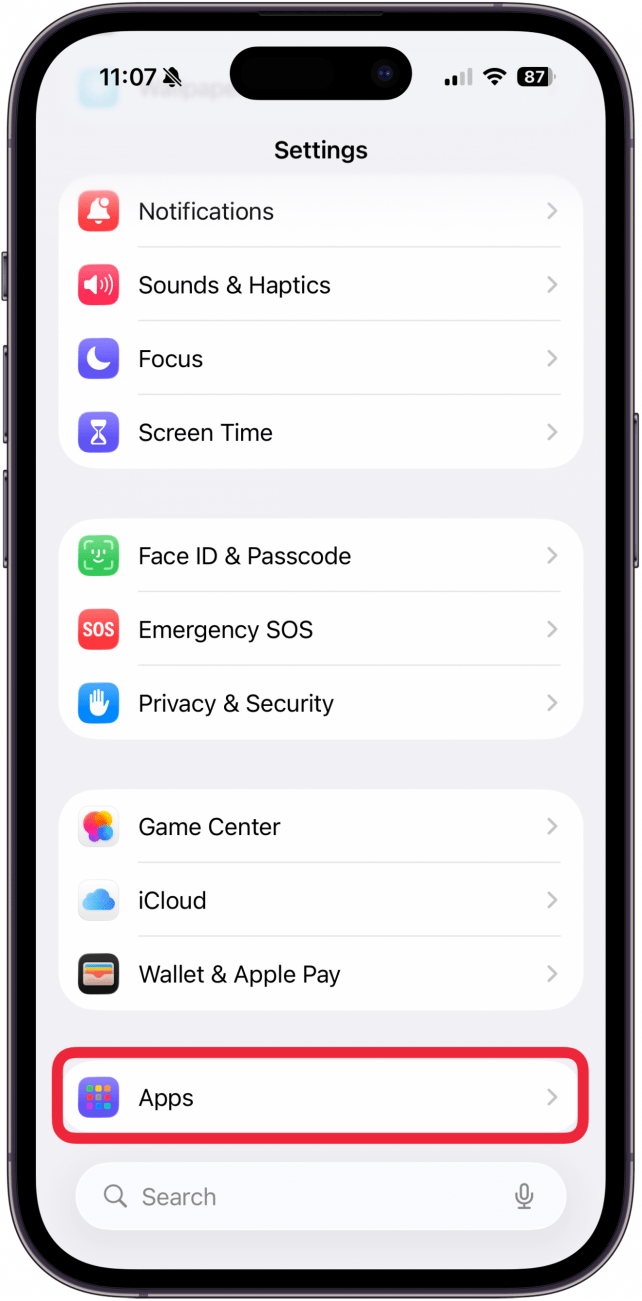Open Privacy & Security
The width and height of the screenshot is (642, 1301).
click(x=320, y=704)
